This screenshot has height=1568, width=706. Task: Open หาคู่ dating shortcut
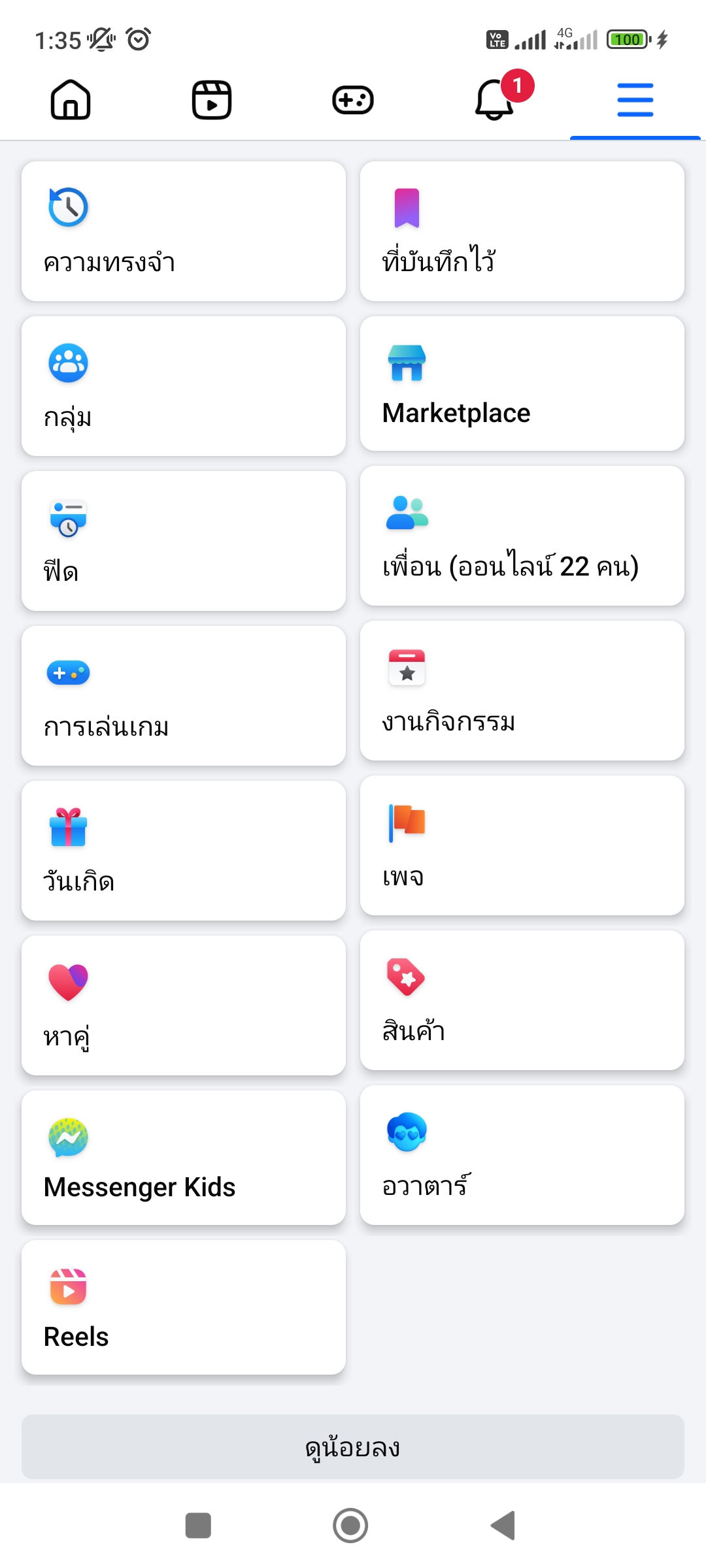[x=184, y=1005]
